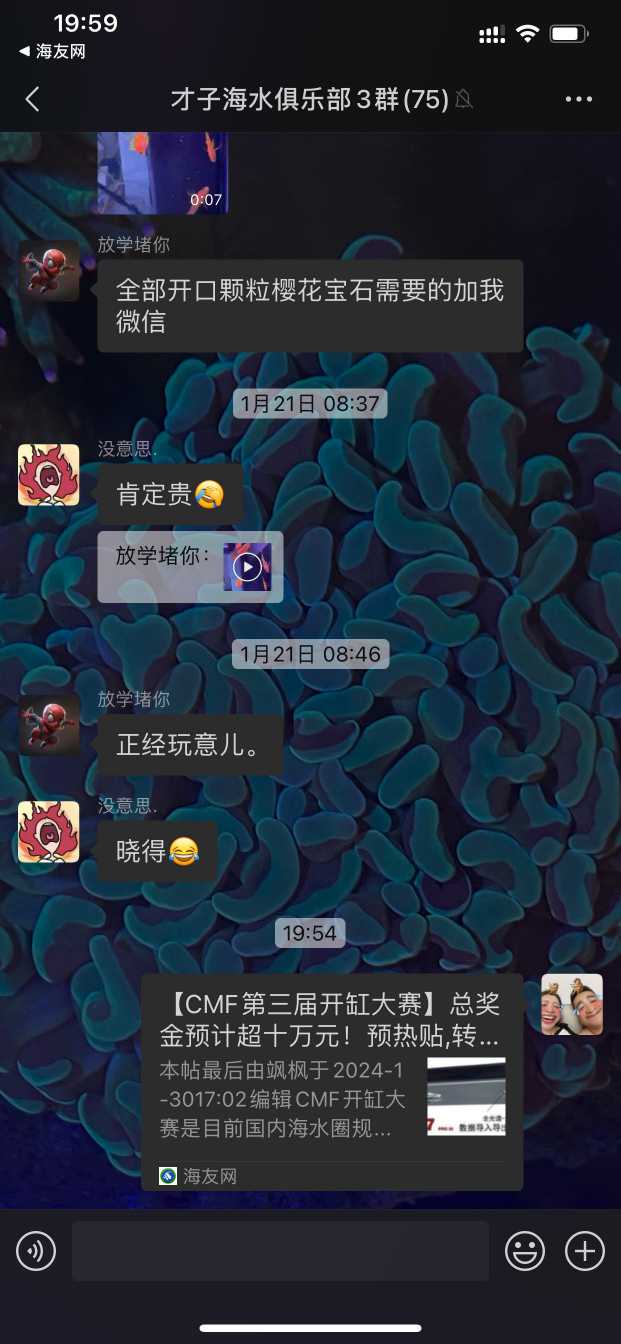
Task: Open the group chat overflow menu
Action: [579, 99]
